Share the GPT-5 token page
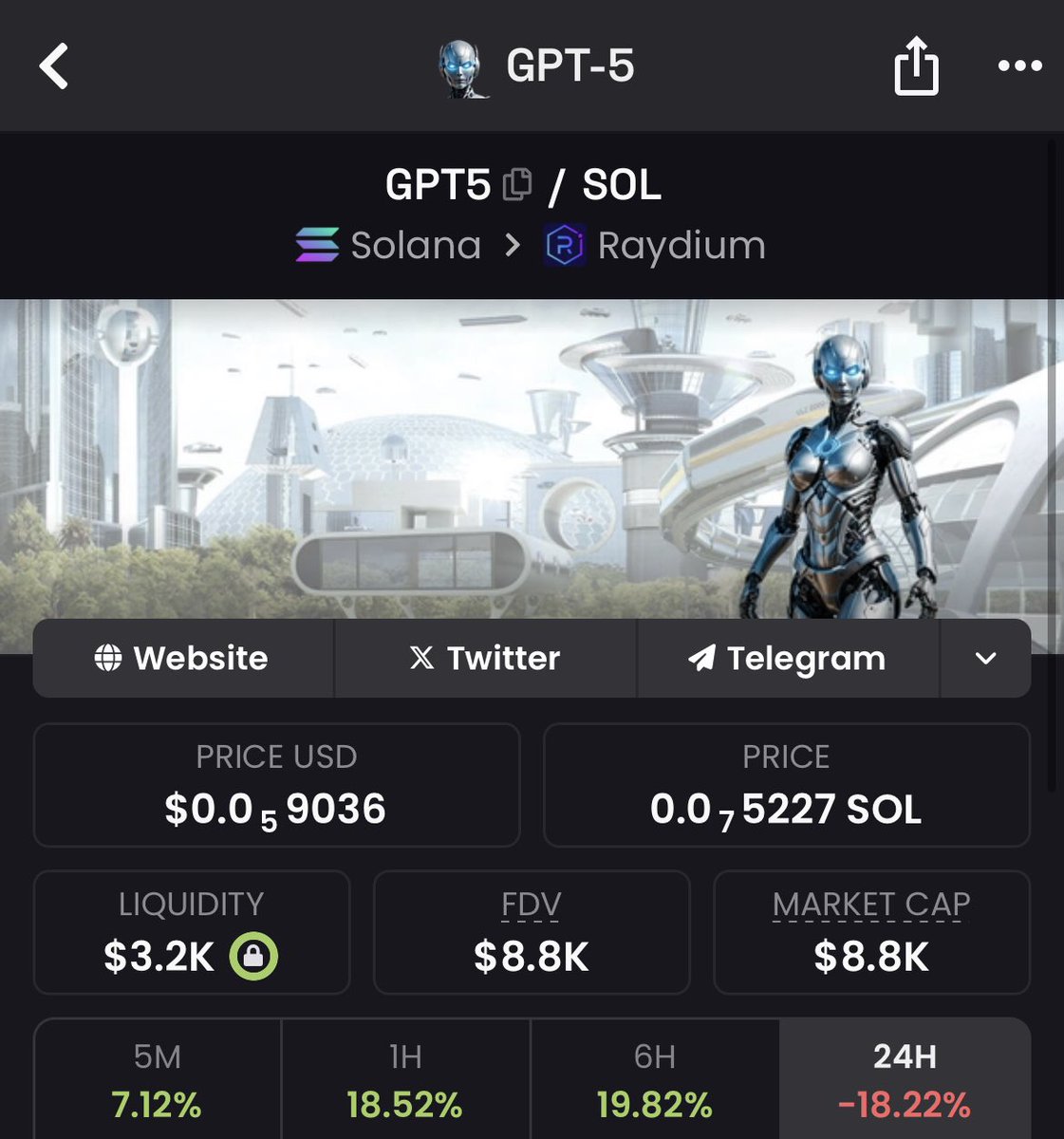The height and width of the screenshot is (1139, 1064). pos(916,65)
